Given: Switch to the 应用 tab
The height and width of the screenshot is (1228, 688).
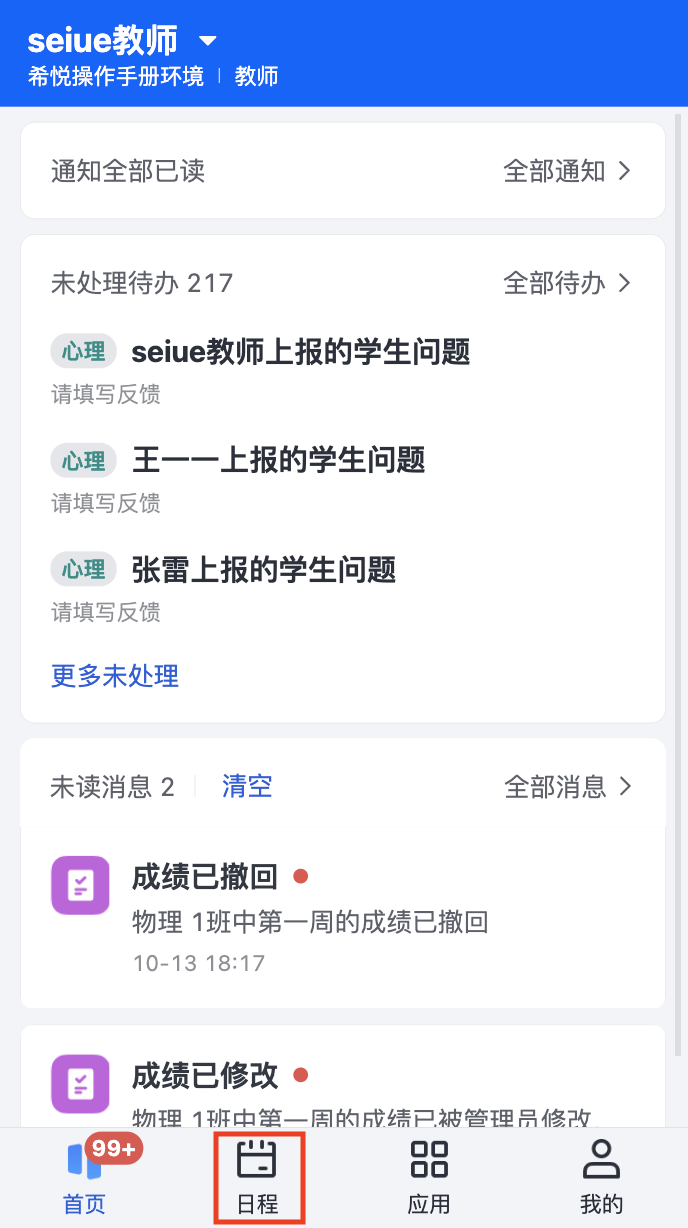Looking at the screenshot, I should pos(429,1178).
